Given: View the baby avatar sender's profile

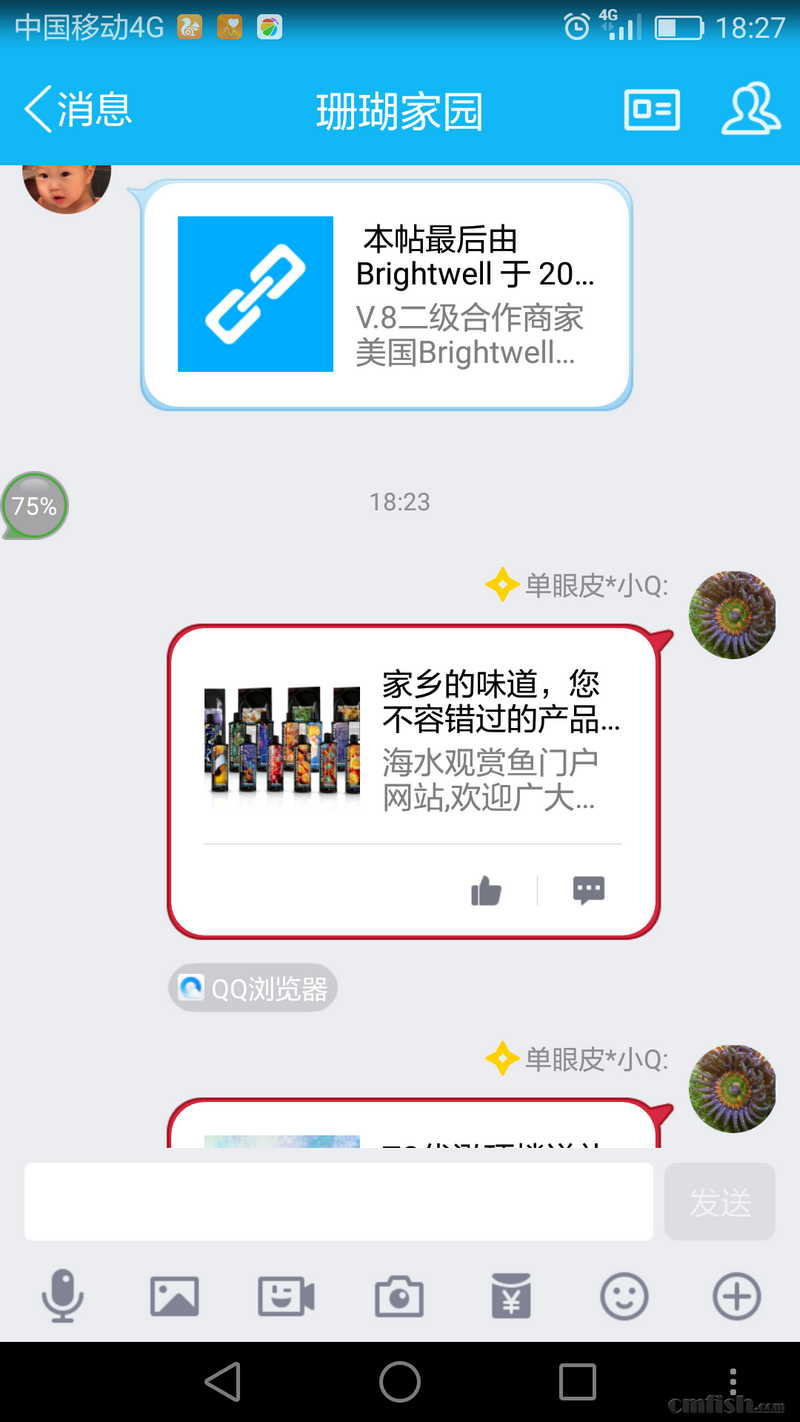Looking at the screenshot, I should click(x=67, y=185).
